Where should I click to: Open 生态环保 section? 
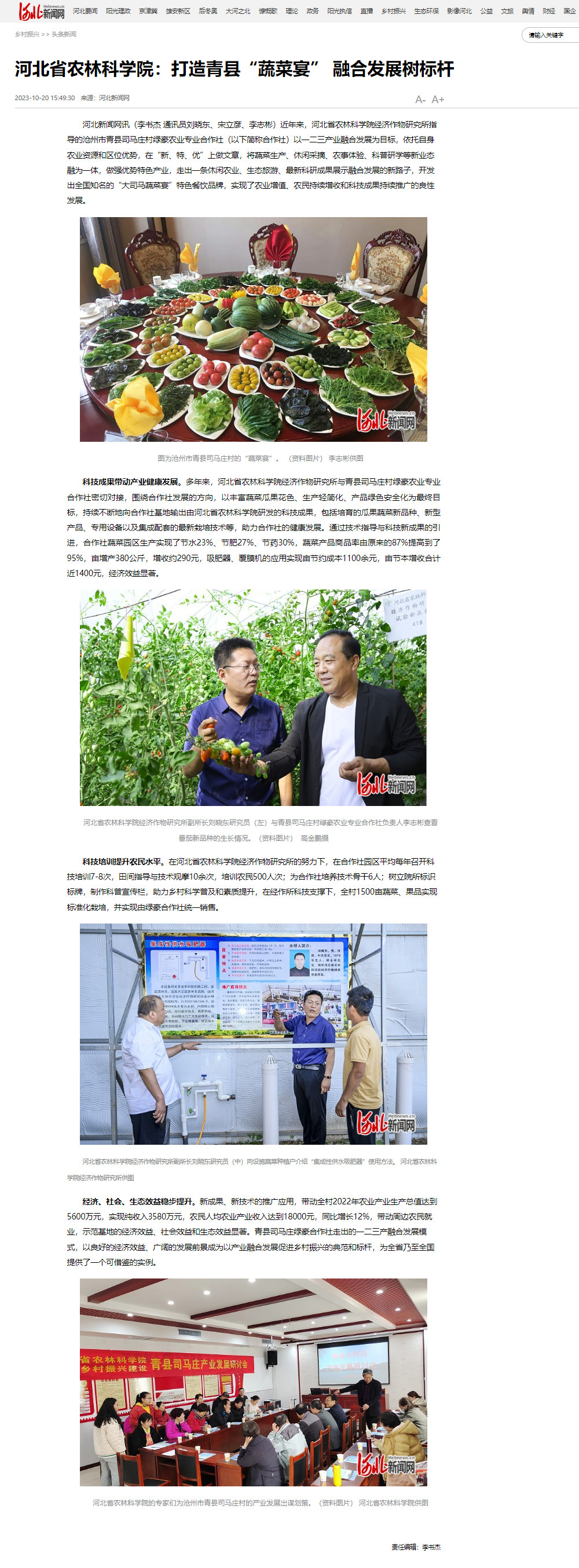point(426,11)
